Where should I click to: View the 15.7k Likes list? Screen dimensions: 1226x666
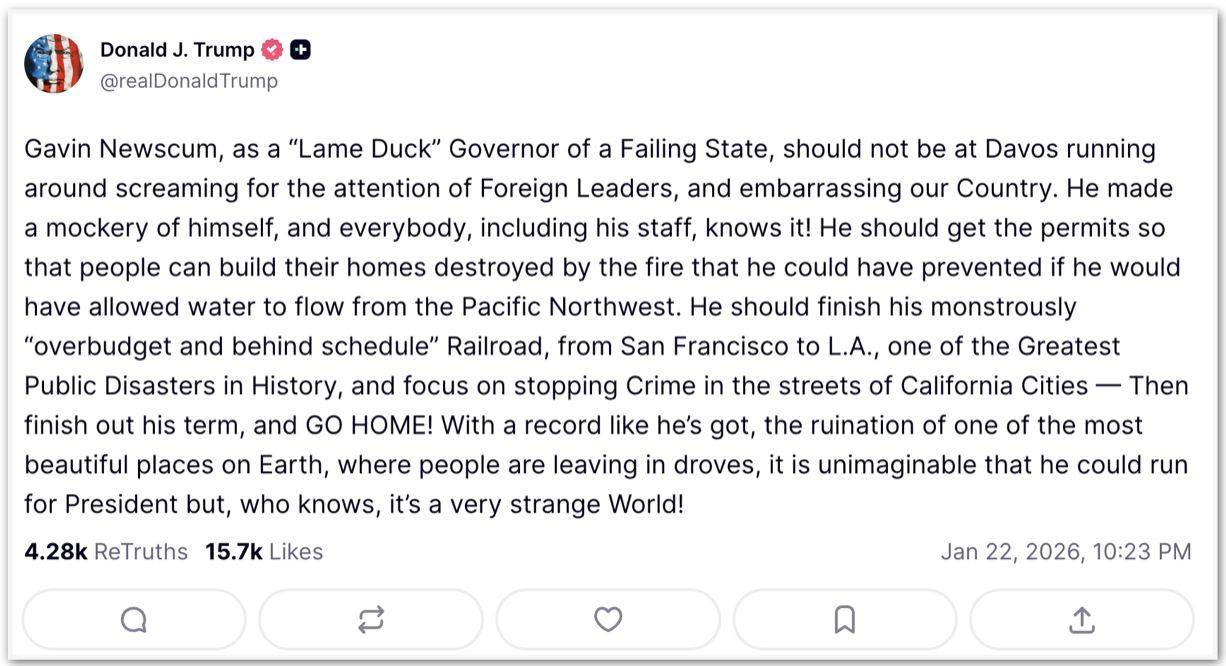264,551
